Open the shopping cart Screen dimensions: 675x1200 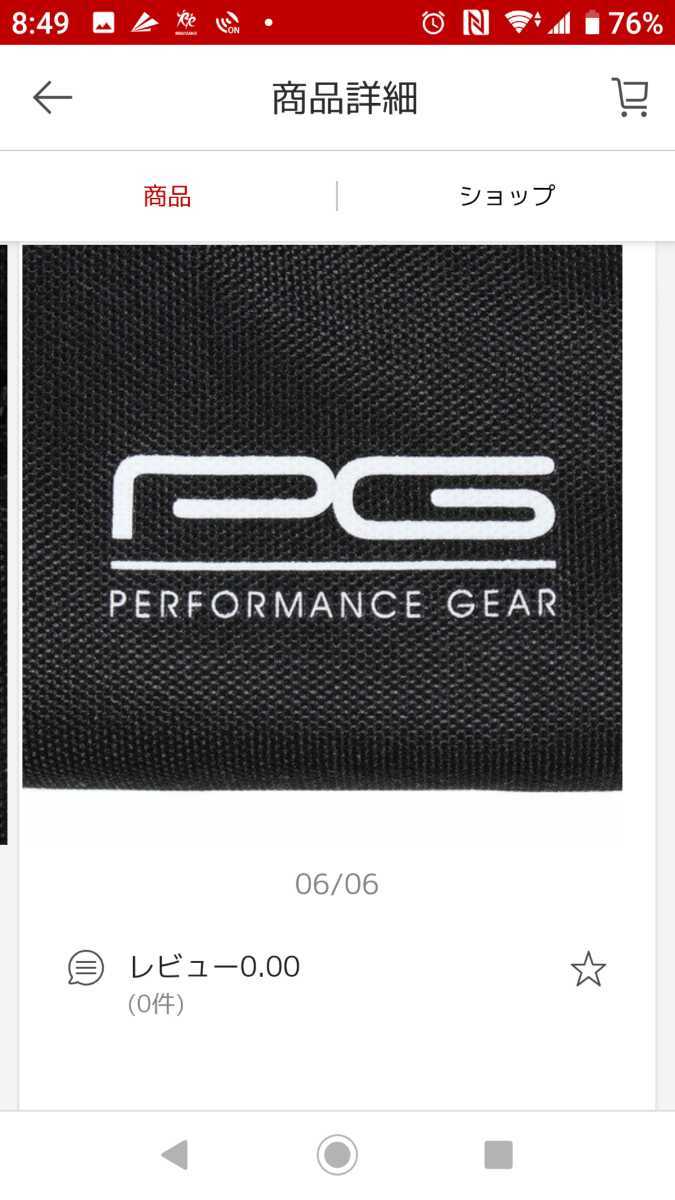630,97
